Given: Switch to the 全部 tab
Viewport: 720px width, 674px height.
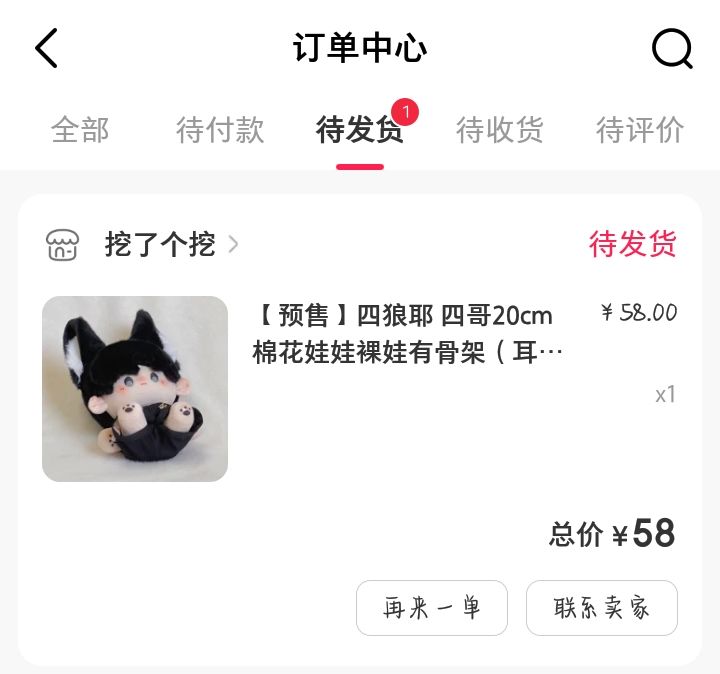Looking at the screenshot, I should 80,130.
